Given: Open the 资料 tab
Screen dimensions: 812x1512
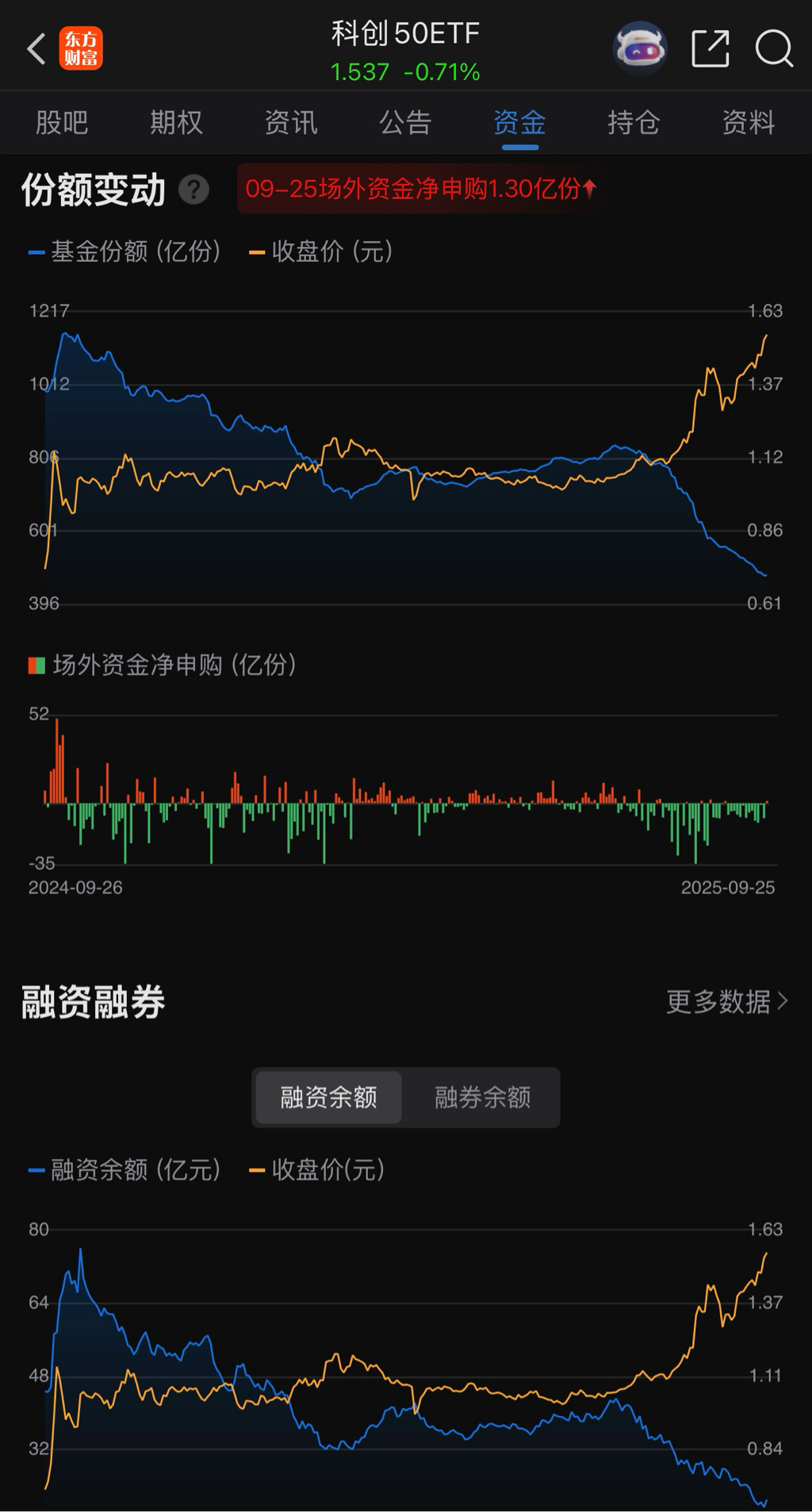Looking at the screenshot, I should pyautogui.click(x=748, y=123).
